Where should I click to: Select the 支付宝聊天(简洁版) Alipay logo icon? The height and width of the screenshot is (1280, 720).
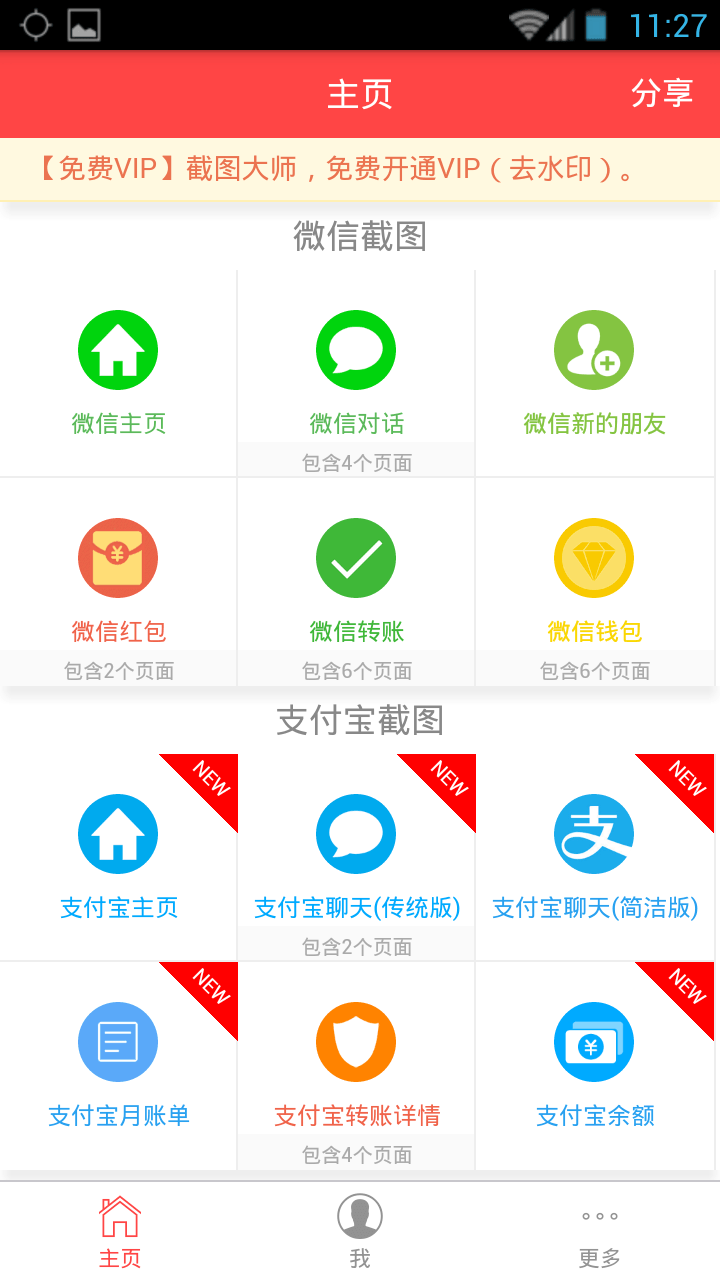coord(594,833)
